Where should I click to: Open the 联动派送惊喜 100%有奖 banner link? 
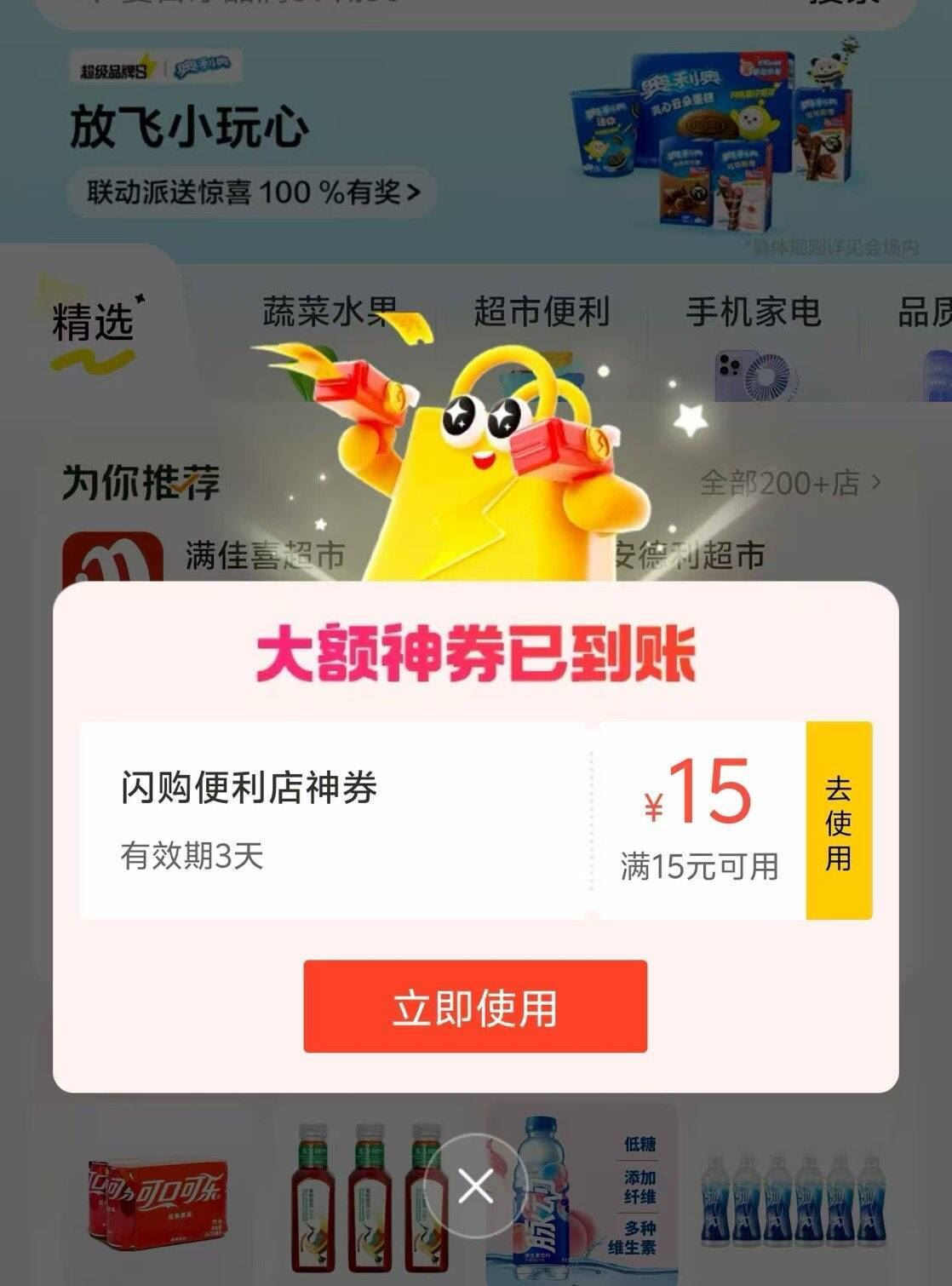pyautogui.click(x=247, y=192)
